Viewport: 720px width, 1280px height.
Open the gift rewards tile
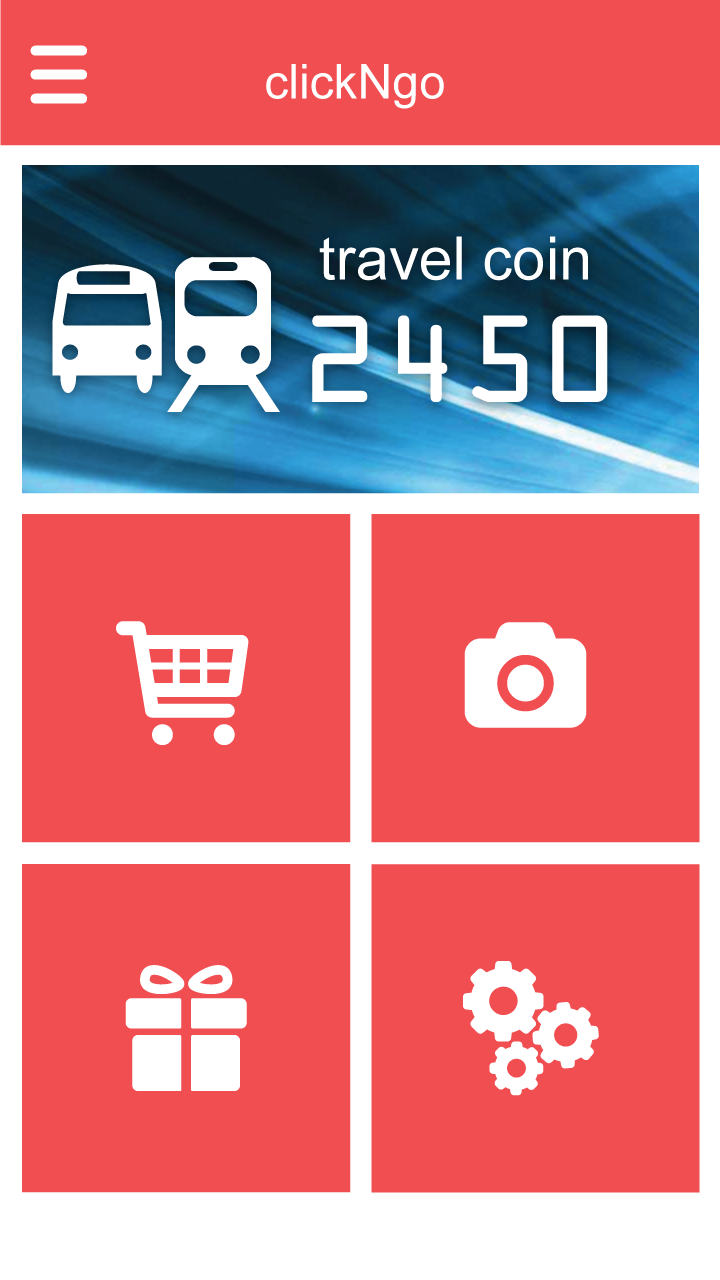186,1028
